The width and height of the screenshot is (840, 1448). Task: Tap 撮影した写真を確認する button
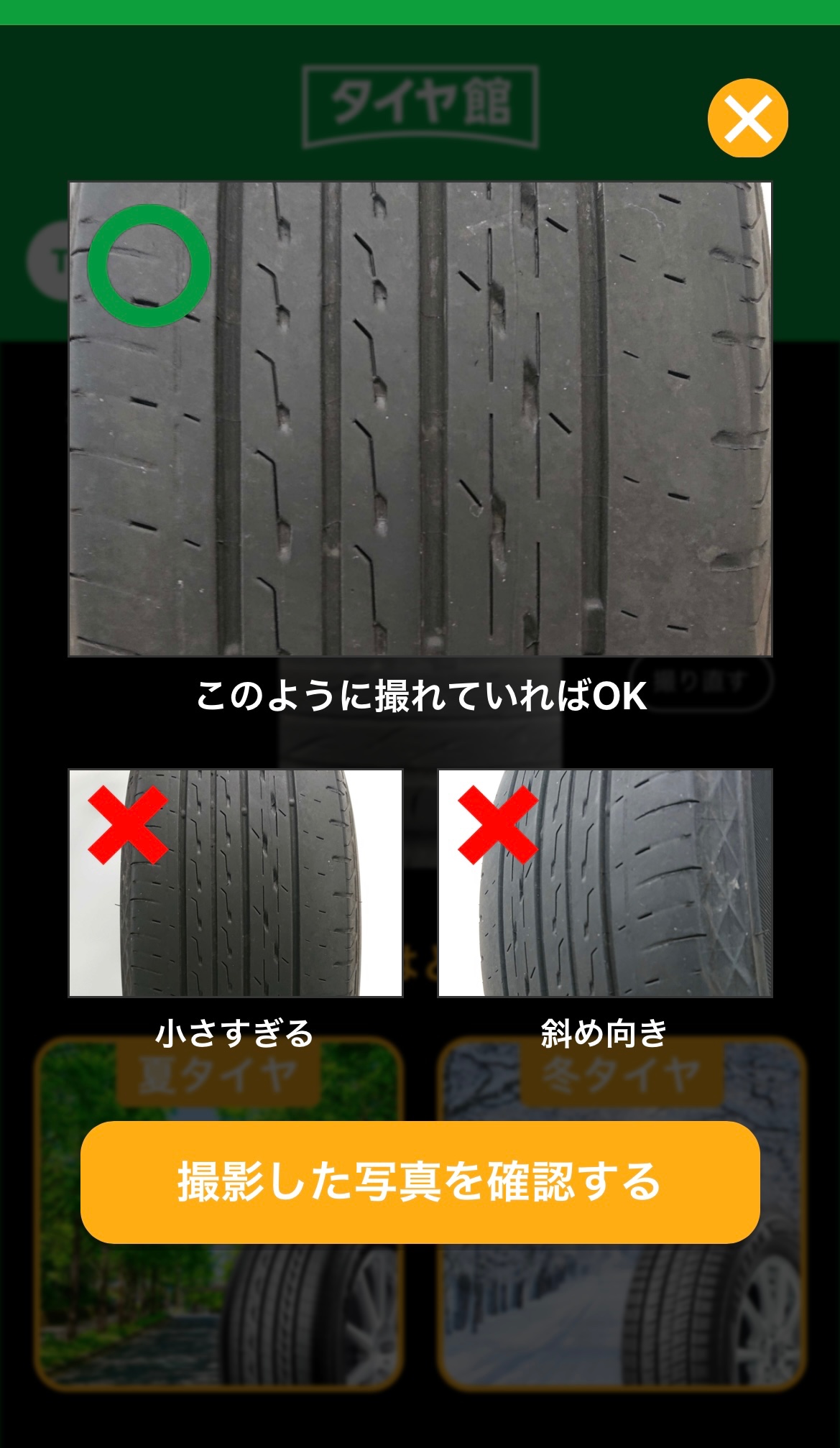click(x=420, y=1182)
